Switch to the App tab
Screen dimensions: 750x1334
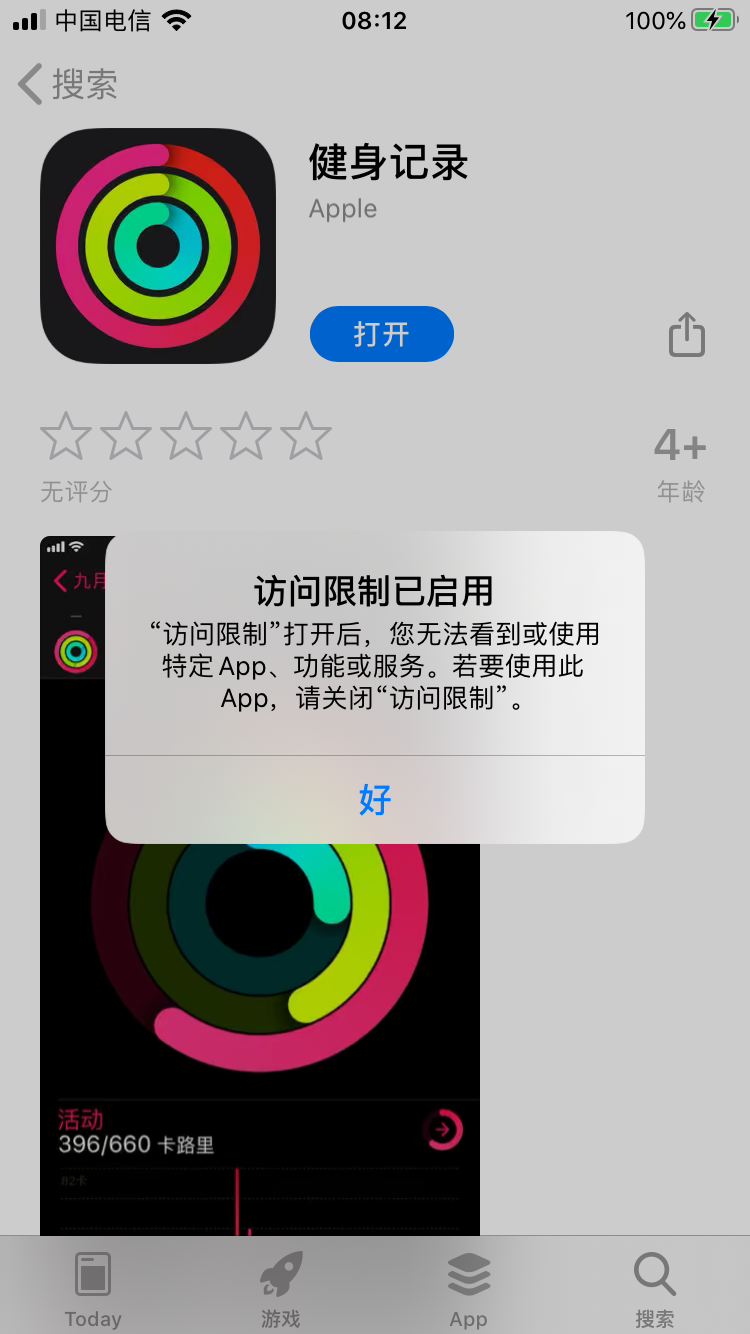coord(468,1290)
